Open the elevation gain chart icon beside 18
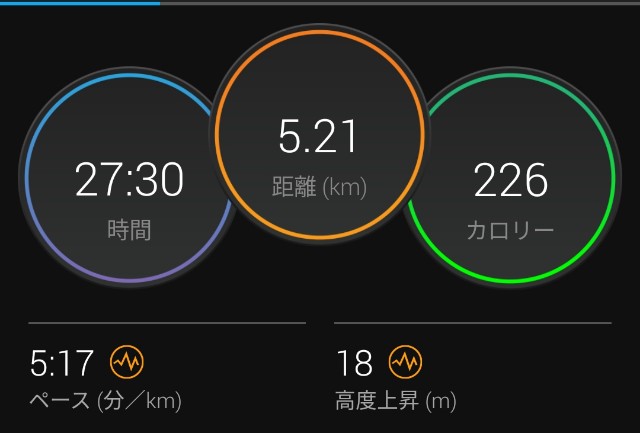The image size is (640, 433). coord(405,362)
